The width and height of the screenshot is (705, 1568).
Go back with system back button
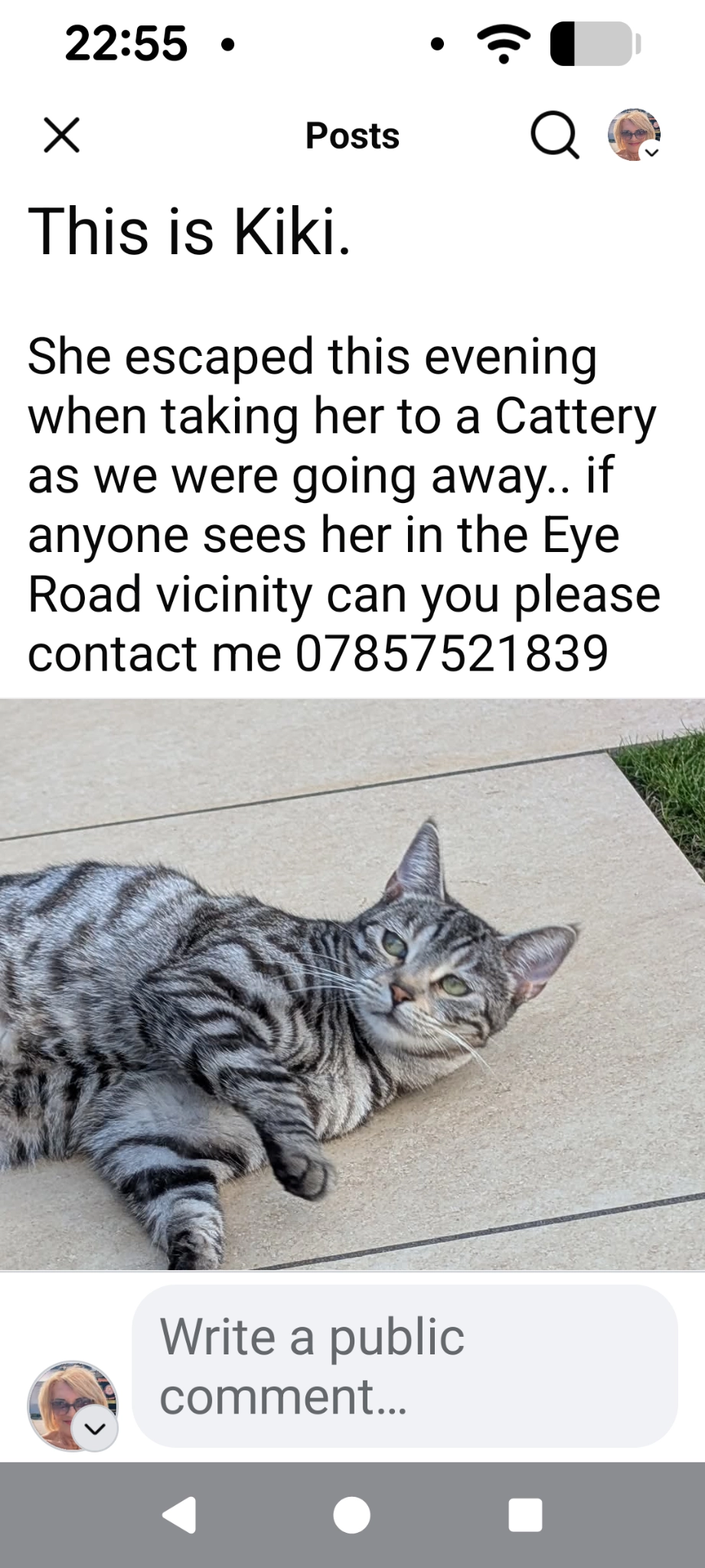tap(180, 1514)
